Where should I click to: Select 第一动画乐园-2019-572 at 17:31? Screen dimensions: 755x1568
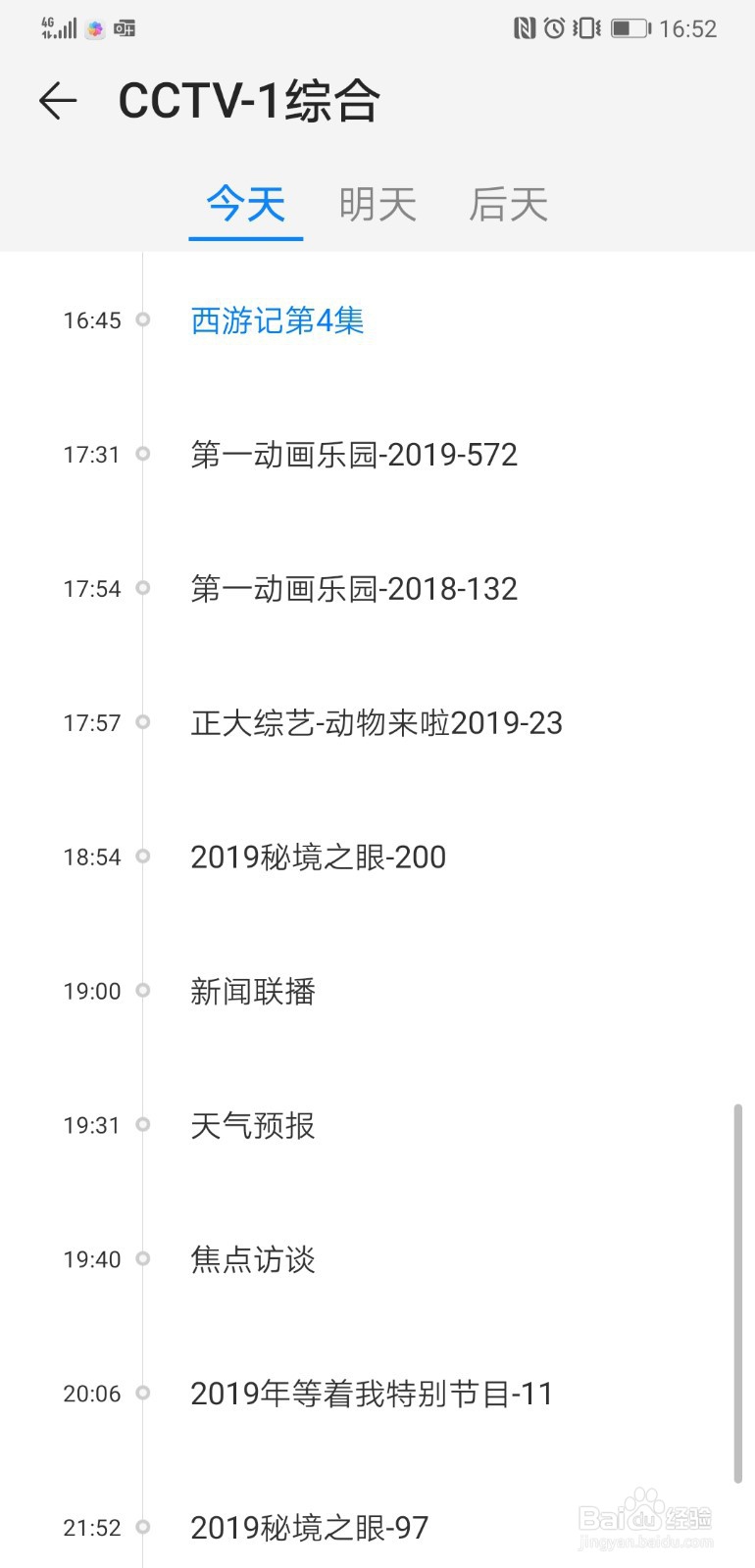tap(354, 455)
